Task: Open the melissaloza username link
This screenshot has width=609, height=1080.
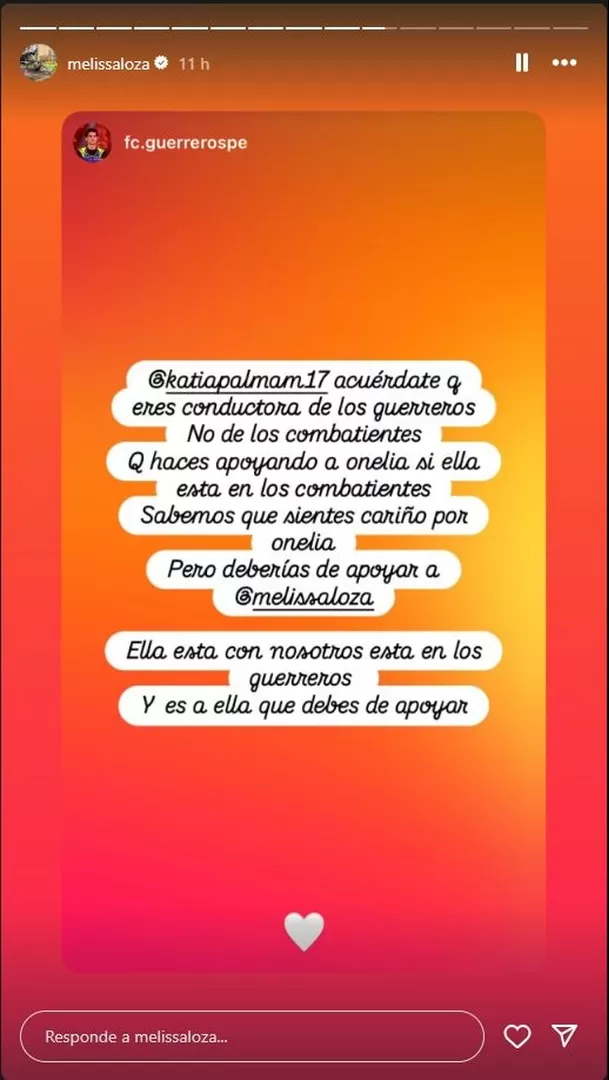Action: pos(108,63)
